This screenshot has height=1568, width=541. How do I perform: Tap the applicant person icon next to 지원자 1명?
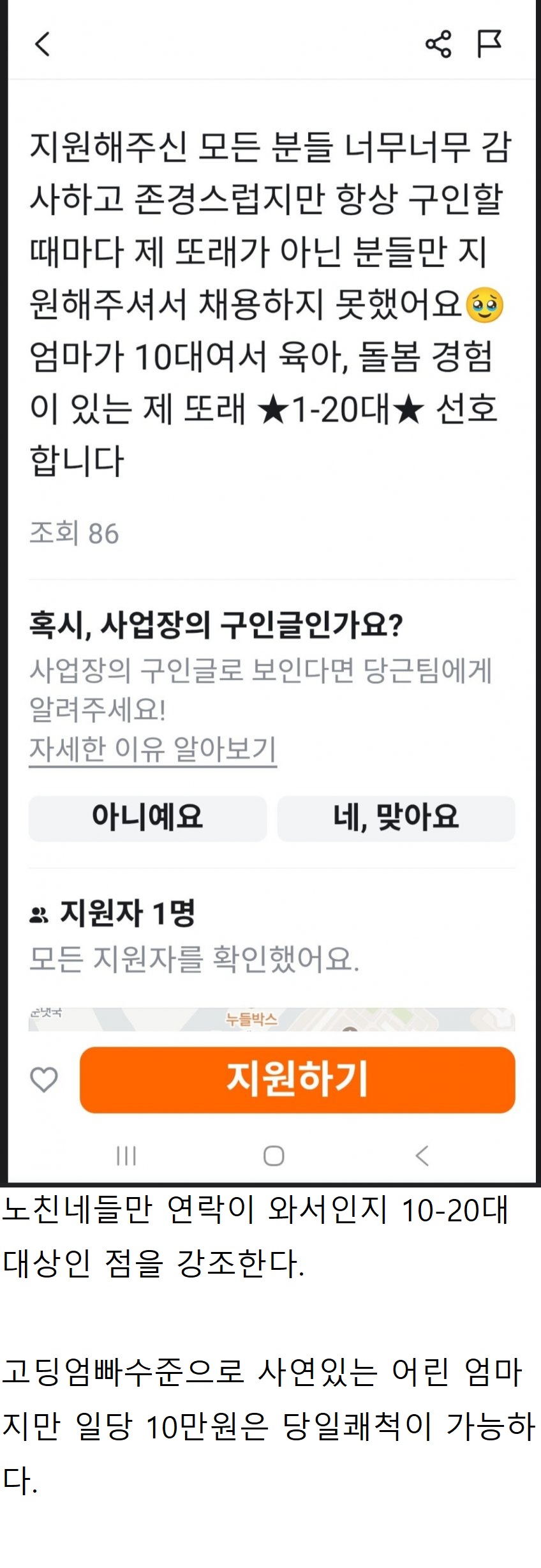coord(40,914)
